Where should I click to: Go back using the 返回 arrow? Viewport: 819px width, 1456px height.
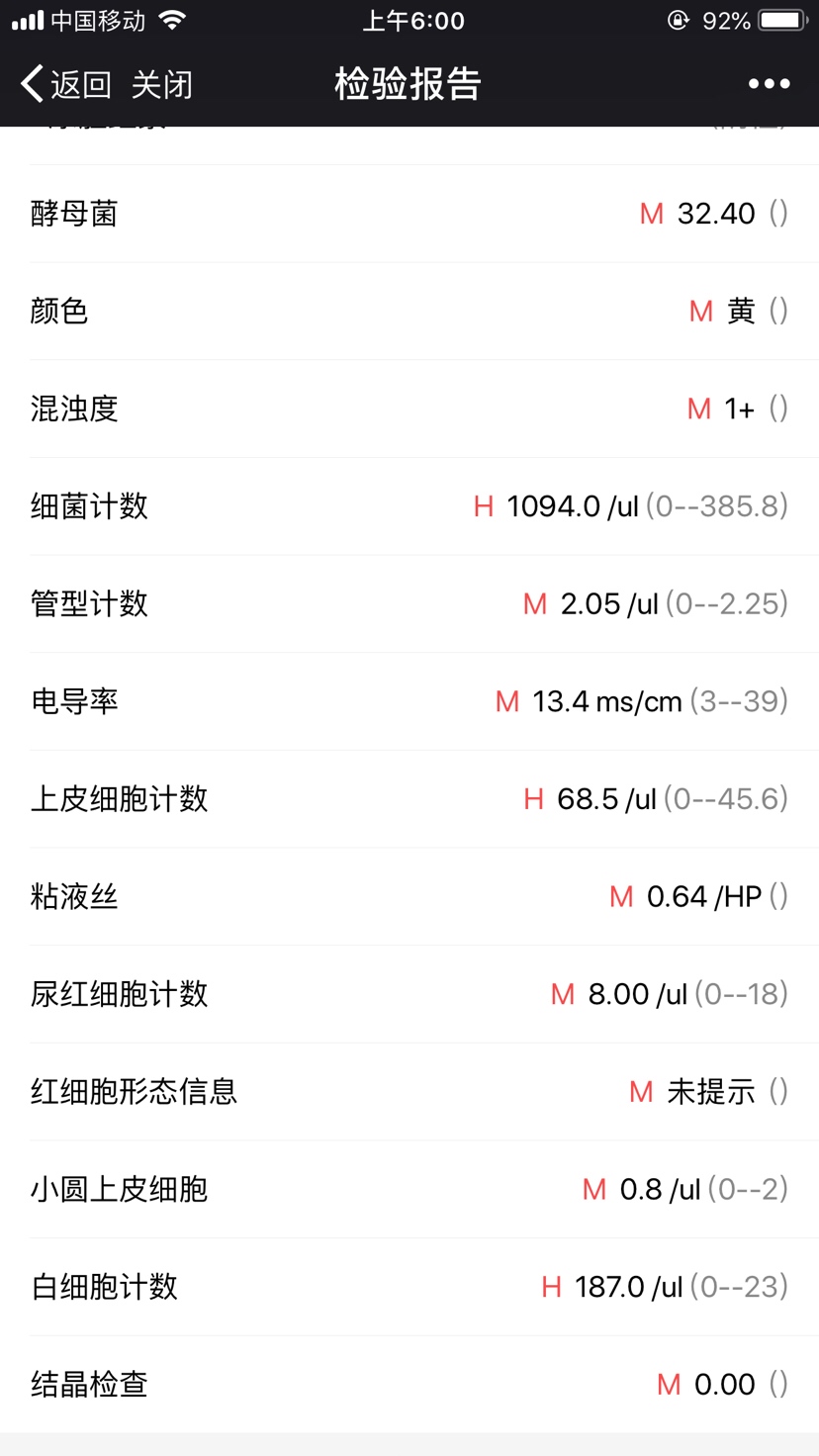[63, 84]
